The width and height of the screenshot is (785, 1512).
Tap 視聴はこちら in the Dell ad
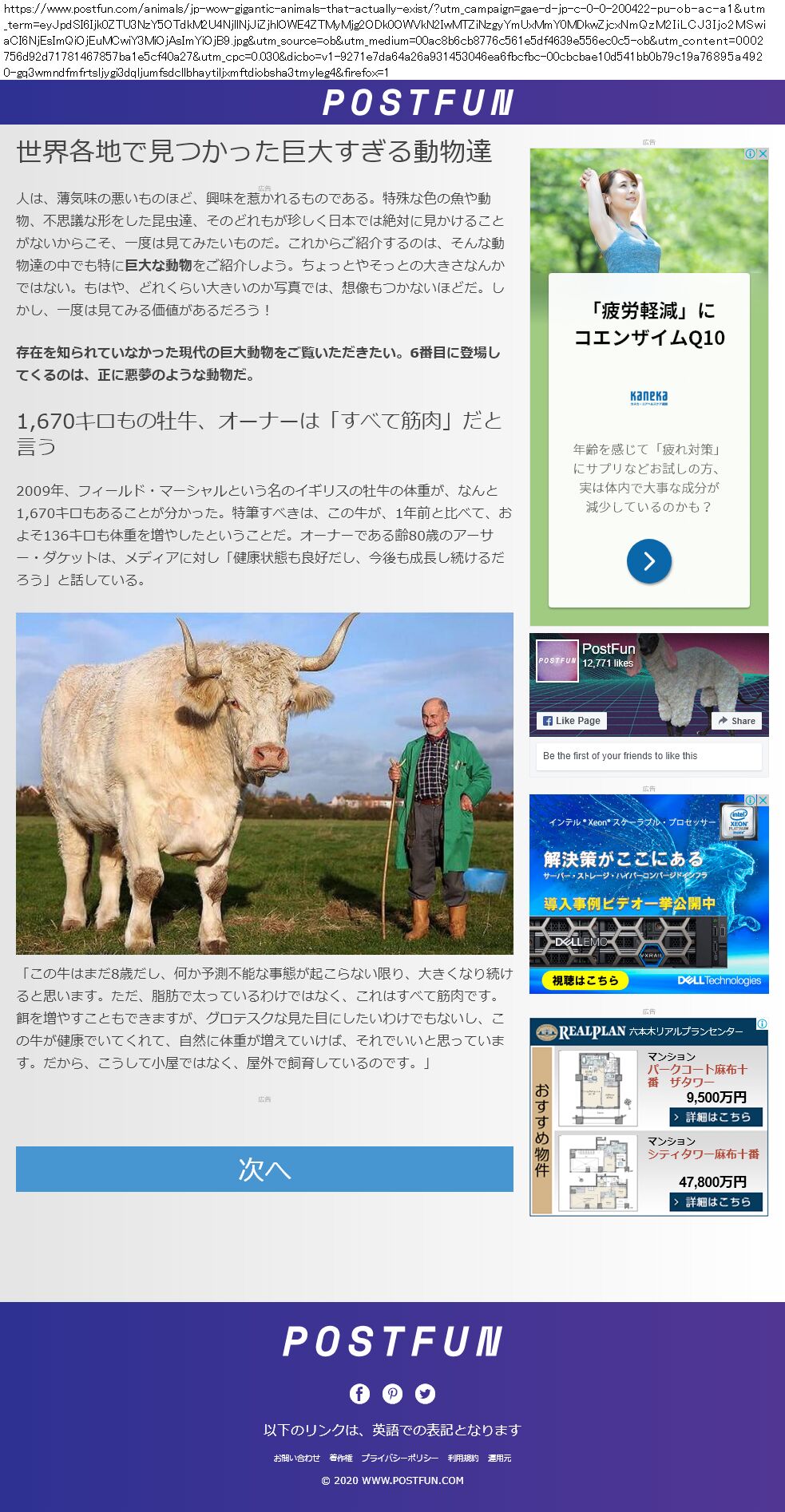point(585,980)
